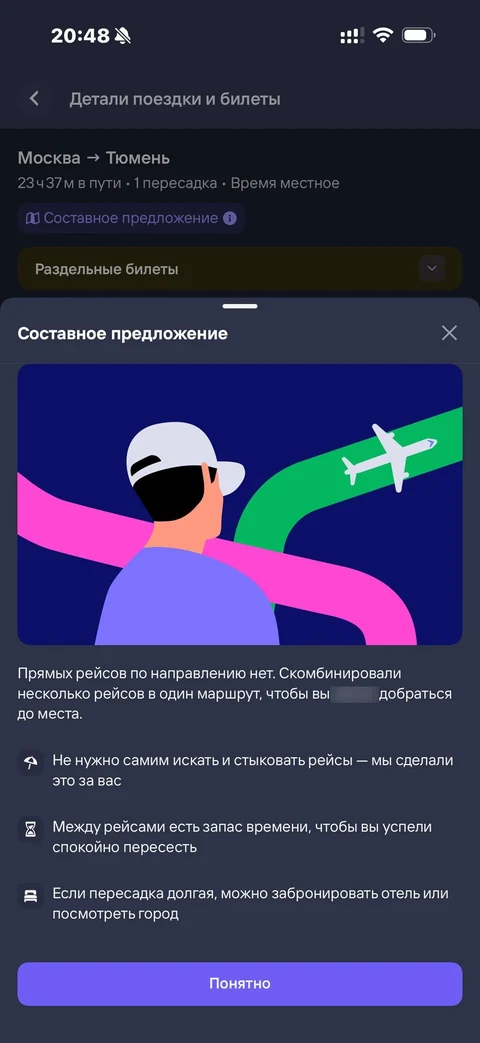Expand the Раздельные билеты section
The height and width of the screenshot is (1043, 480).
[431, 269]
